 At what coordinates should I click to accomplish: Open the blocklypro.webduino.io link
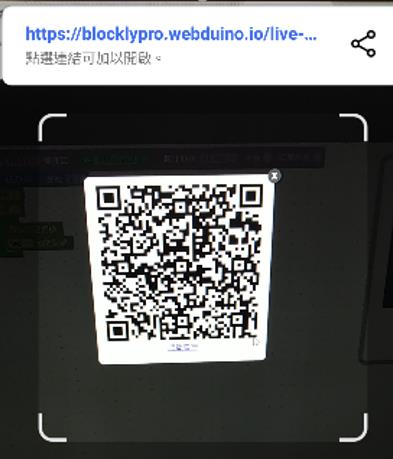tap(171, 35)
